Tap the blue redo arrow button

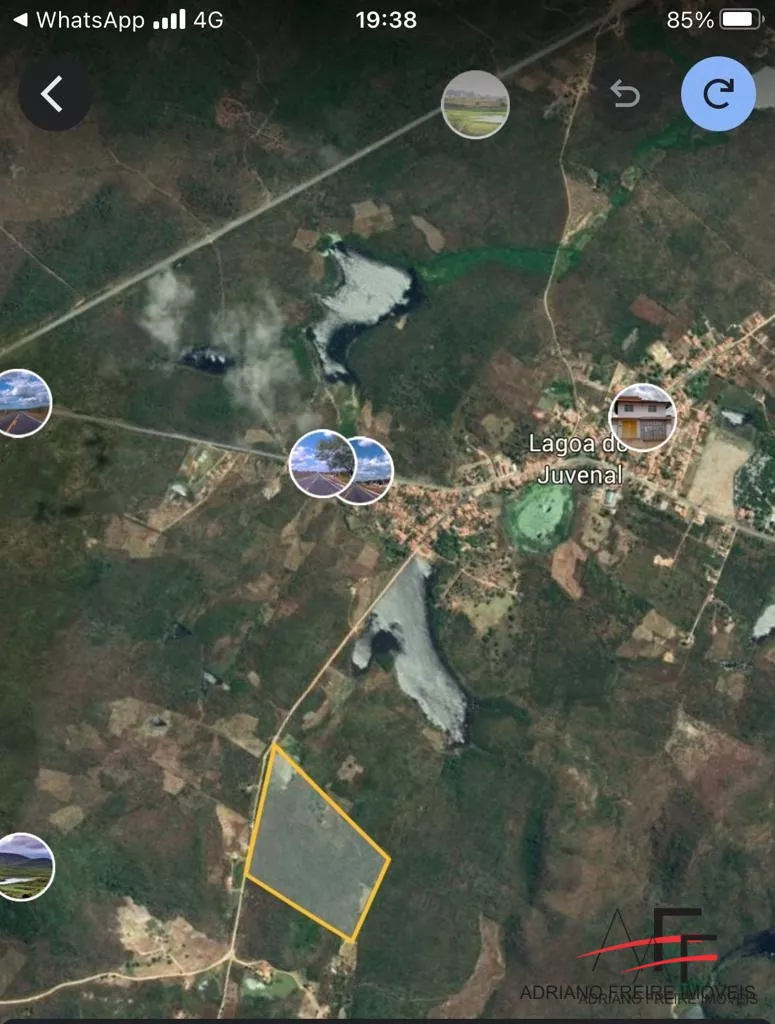pos(717,94)
